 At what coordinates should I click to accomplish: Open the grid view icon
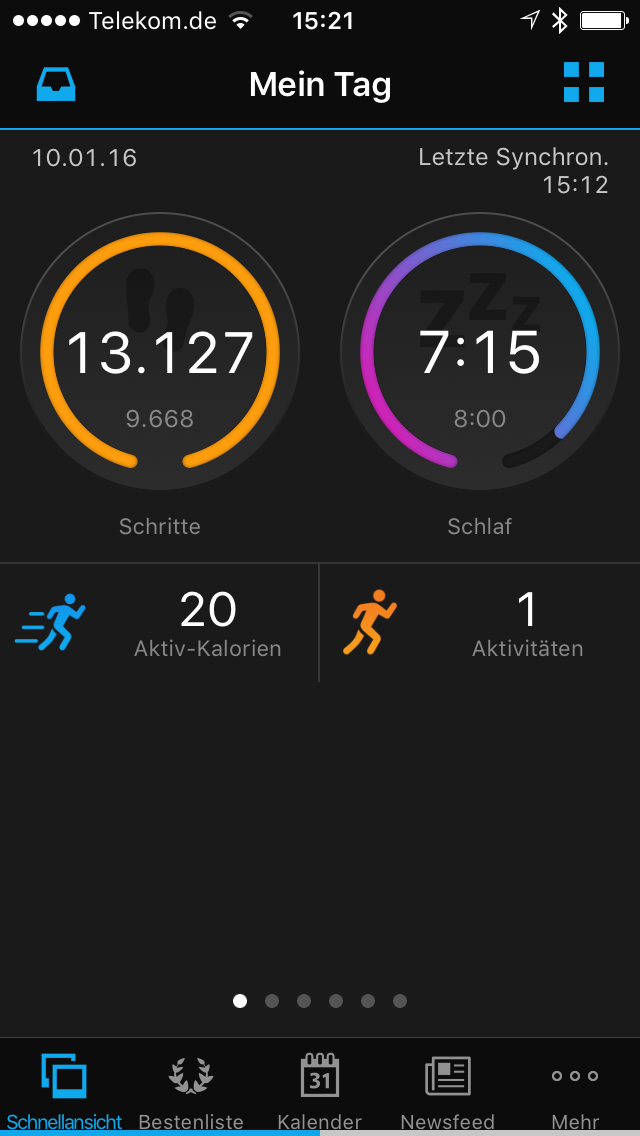[583, 82]
